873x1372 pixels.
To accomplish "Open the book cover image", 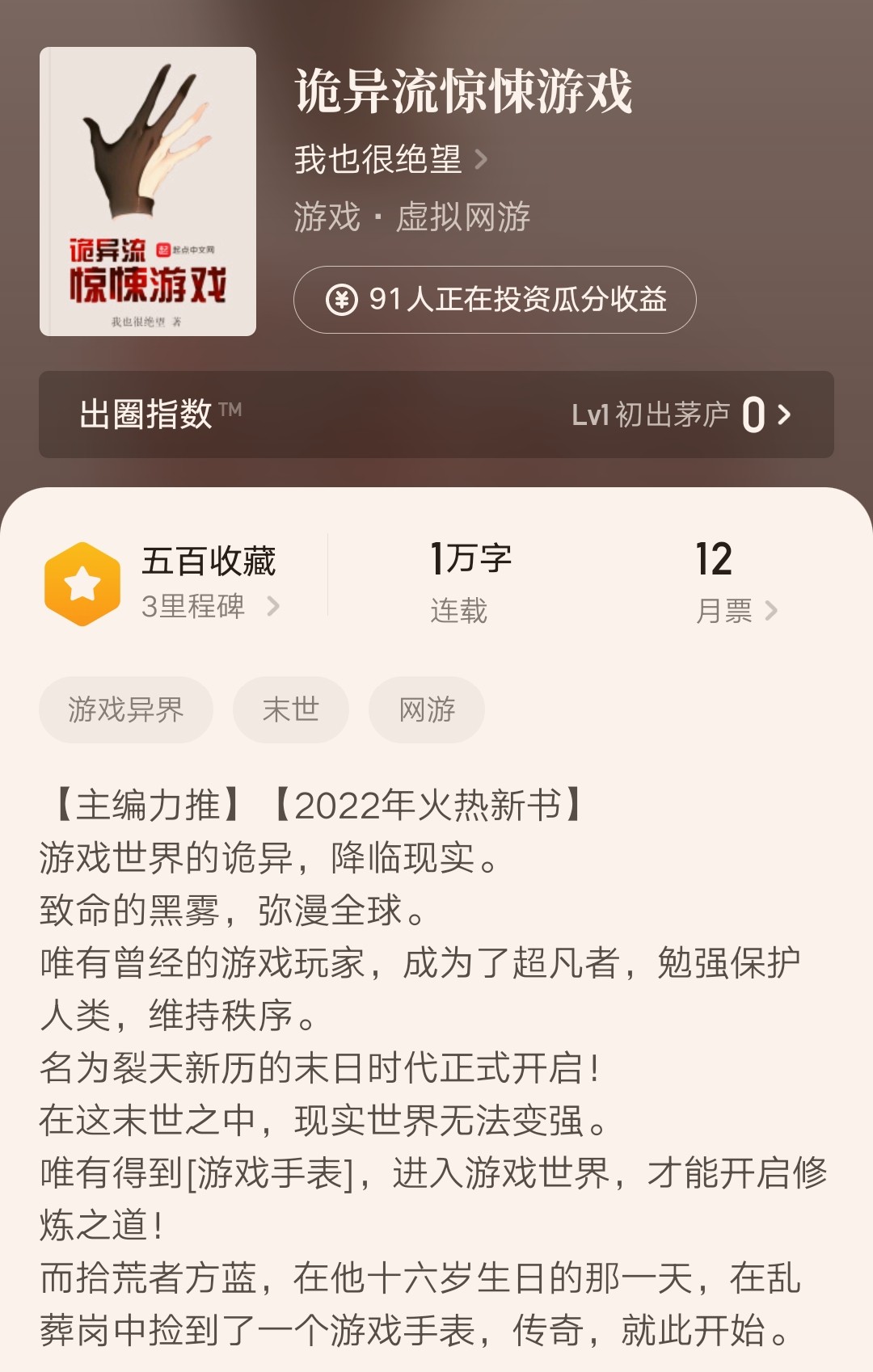I will pyautogui.click(x=148, y=191).
